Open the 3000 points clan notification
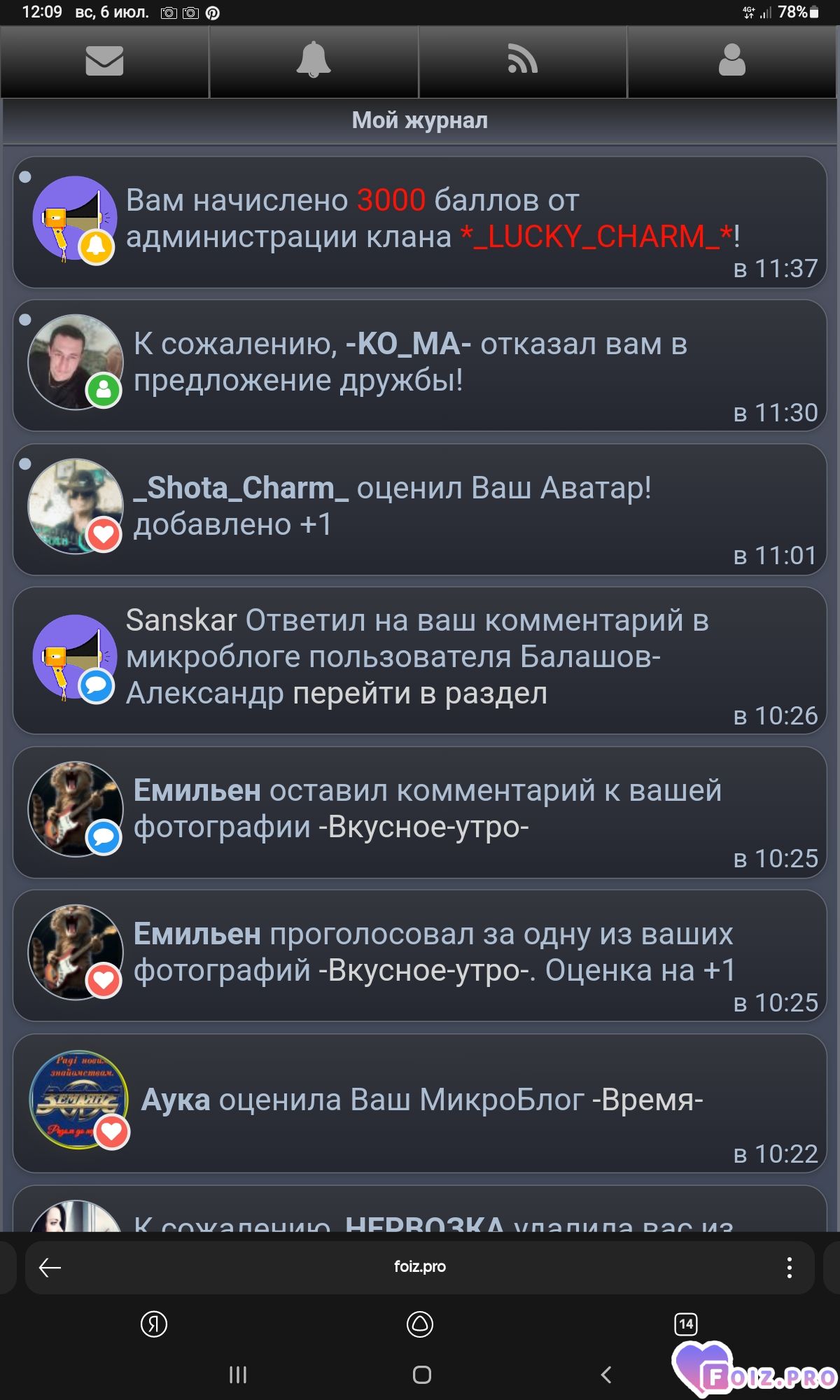The image size is (840, 1400). tap(420, 222)
